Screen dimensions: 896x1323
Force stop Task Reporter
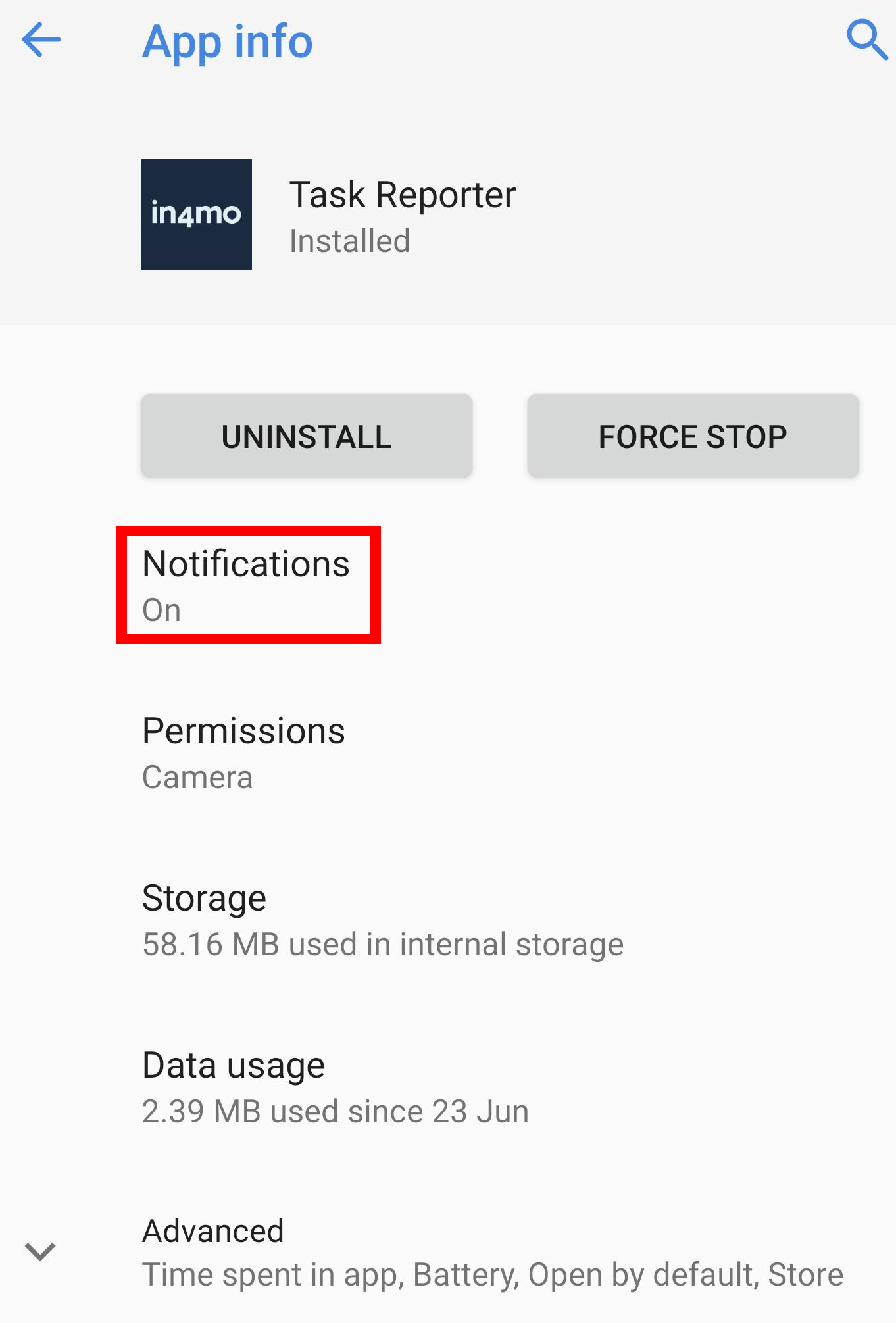(693, 436)
